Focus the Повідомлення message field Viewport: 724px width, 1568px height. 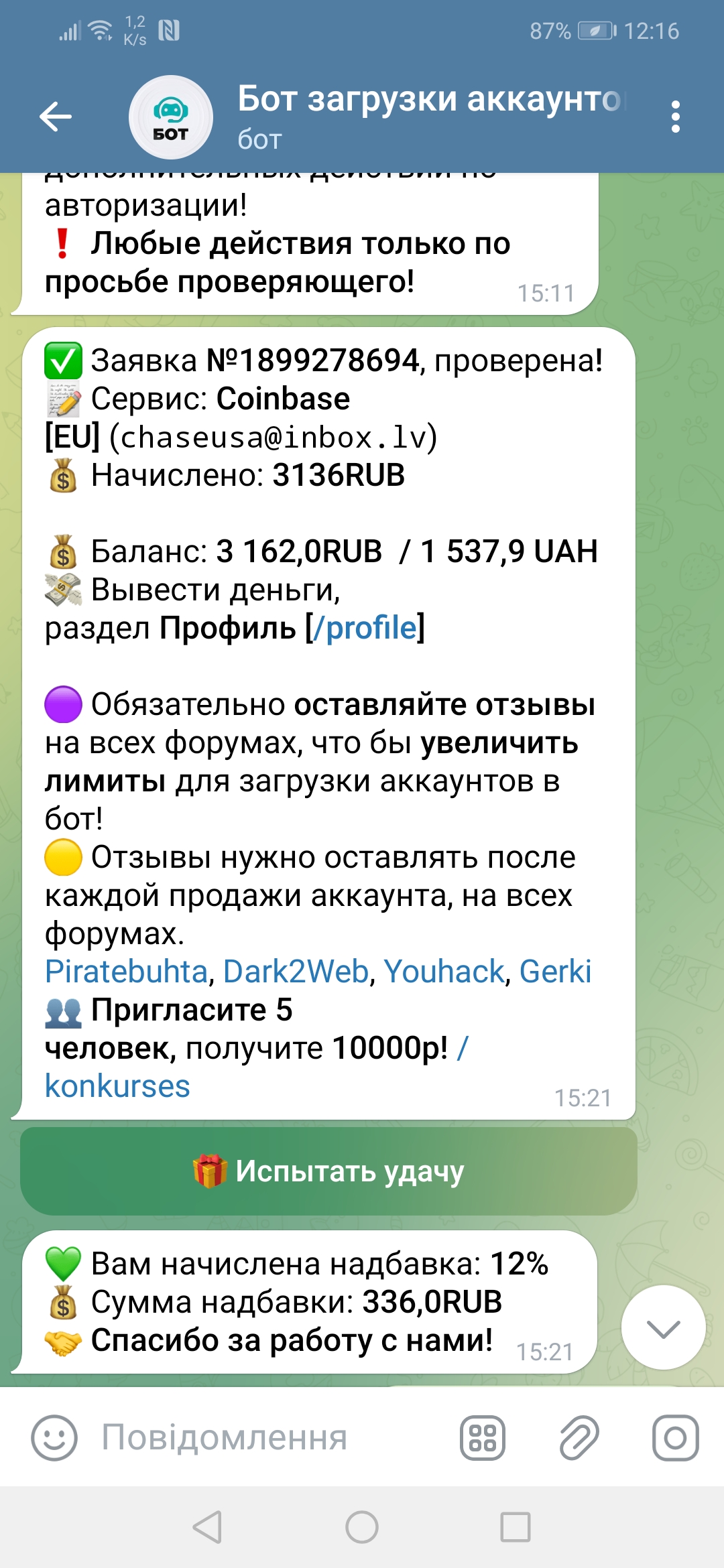tap(268, 1438)
